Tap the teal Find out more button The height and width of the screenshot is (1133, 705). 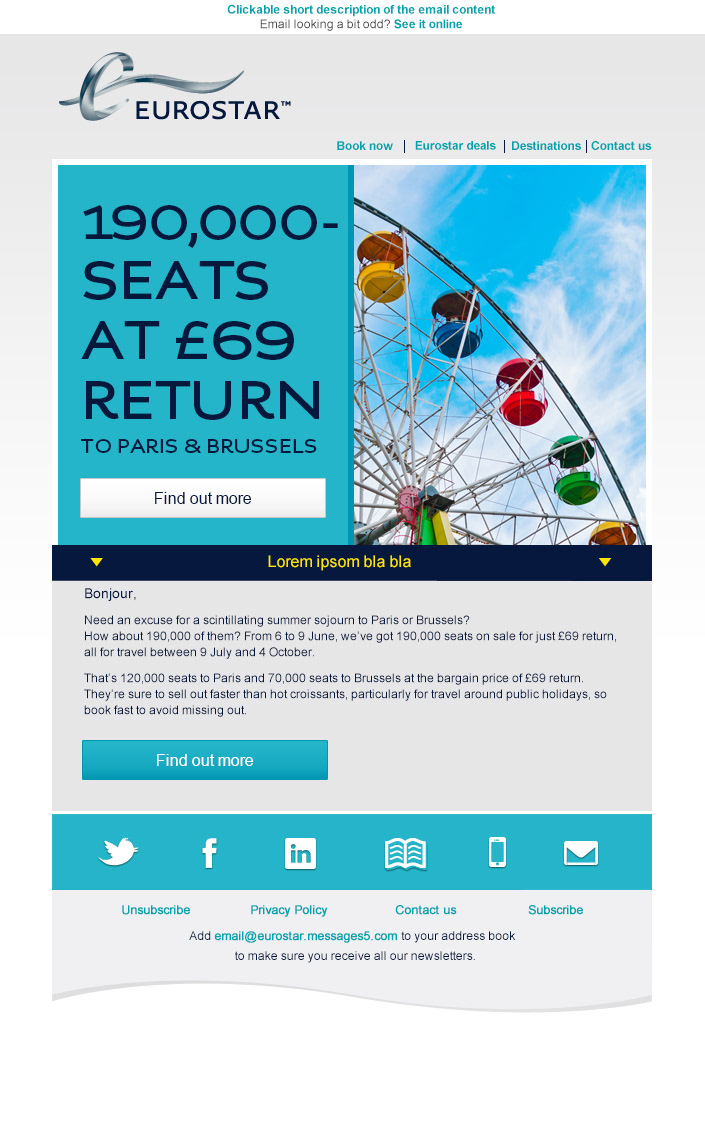tap(205, 760)
